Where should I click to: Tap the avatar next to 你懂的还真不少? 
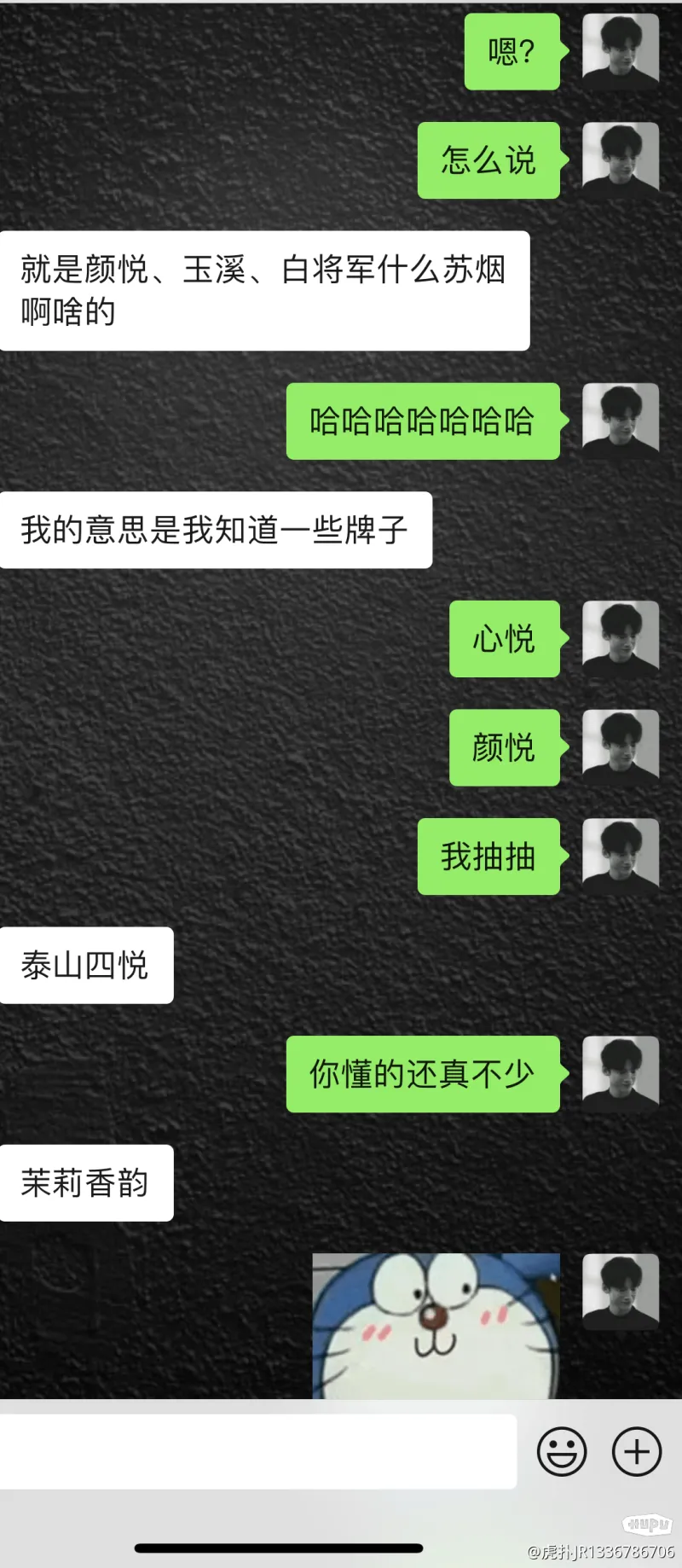click(621, 1074)
